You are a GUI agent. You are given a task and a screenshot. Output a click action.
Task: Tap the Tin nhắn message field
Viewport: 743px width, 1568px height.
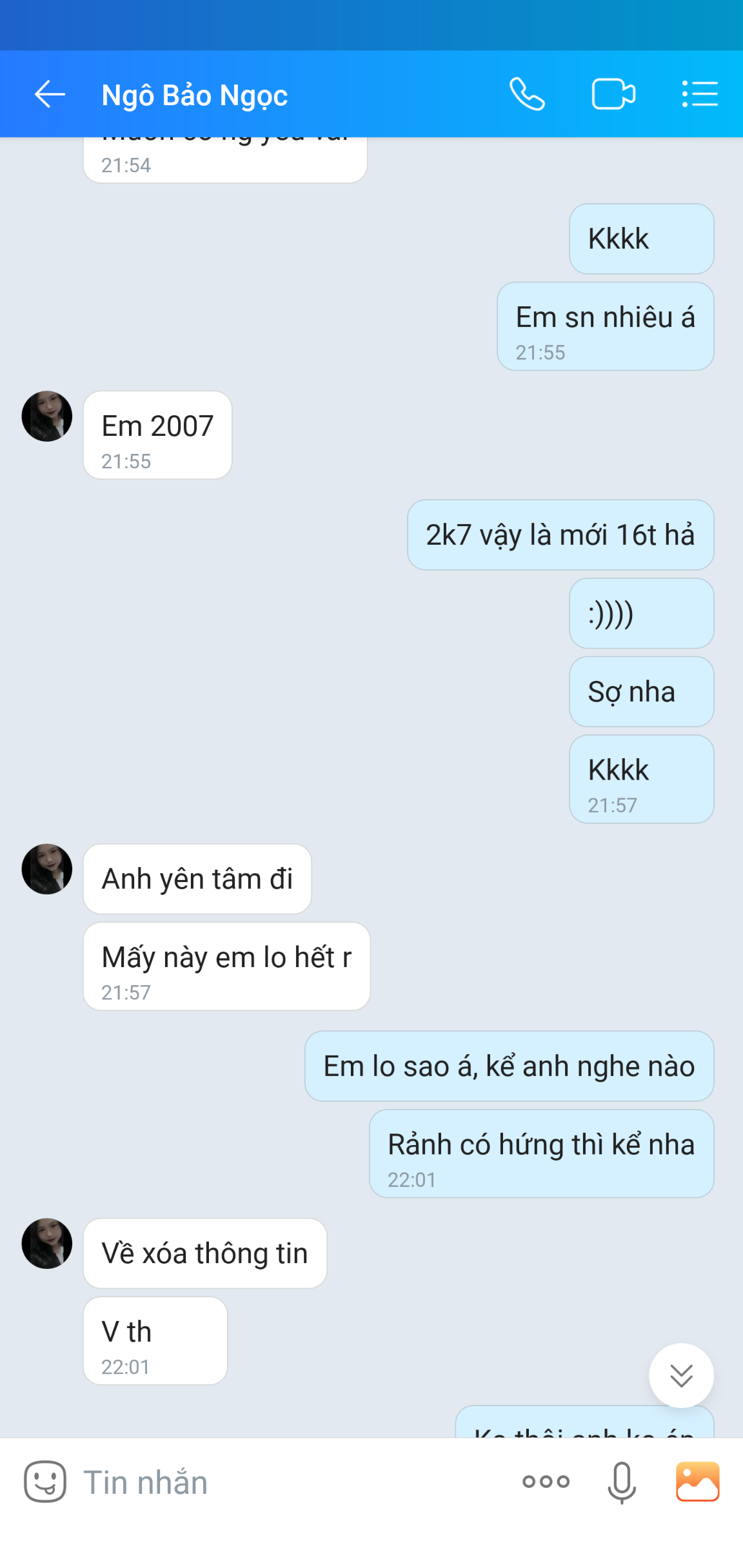tap(290, 1482)
